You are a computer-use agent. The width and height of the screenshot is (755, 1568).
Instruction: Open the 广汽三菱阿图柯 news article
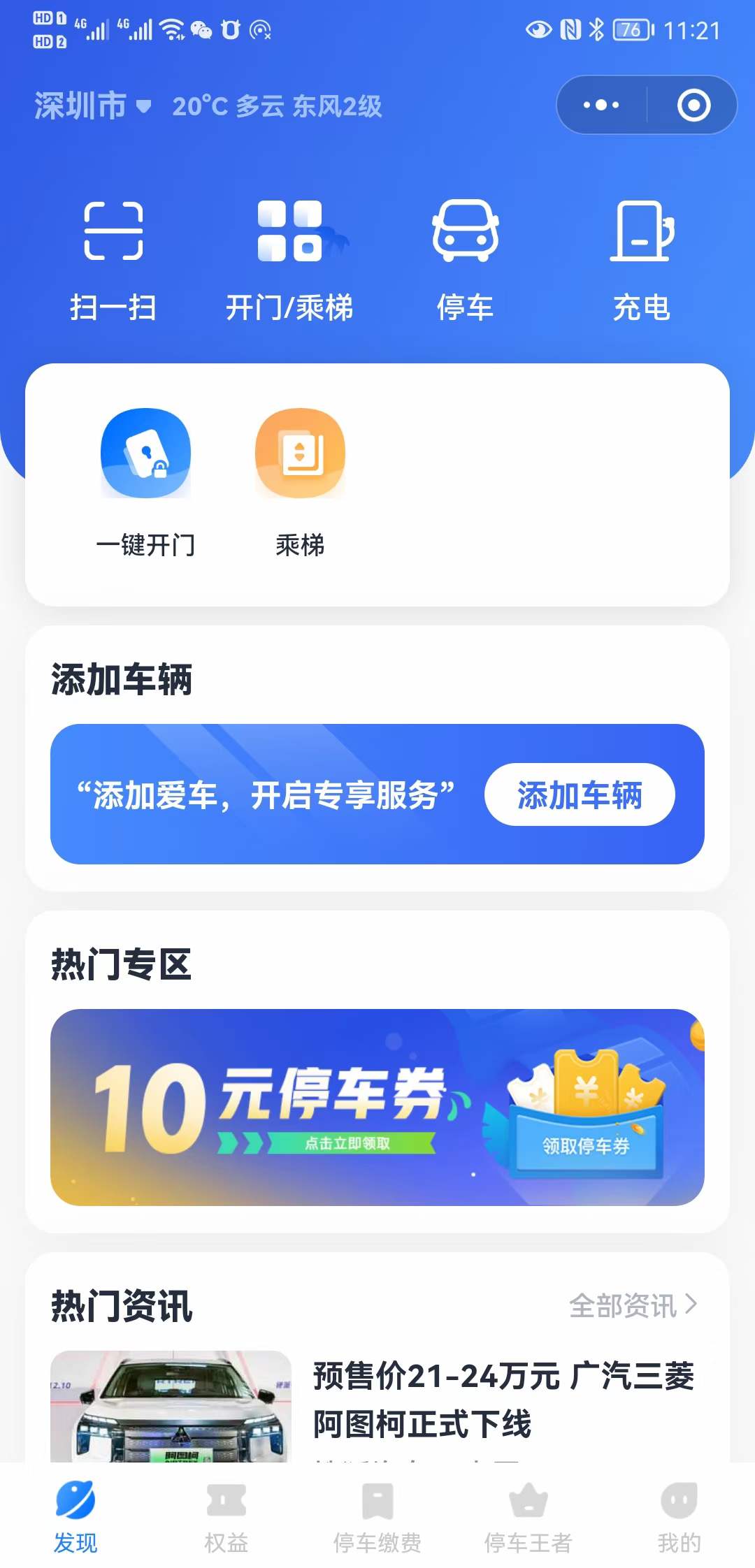tap(502, 1399)
